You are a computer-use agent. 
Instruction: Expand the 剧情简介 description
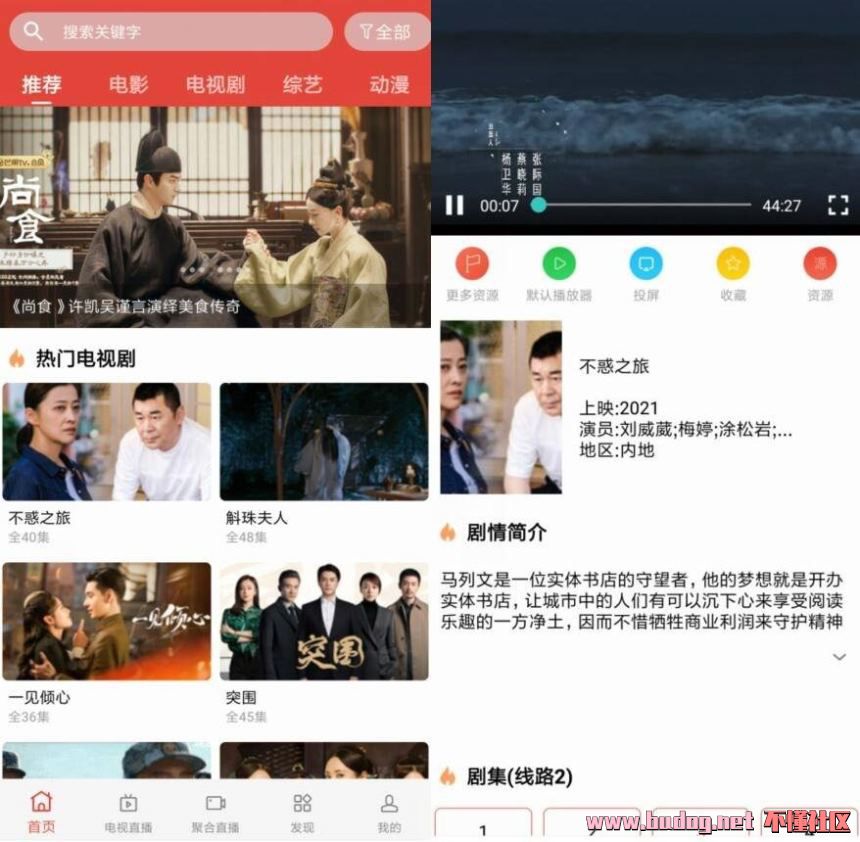pos(839,657)
